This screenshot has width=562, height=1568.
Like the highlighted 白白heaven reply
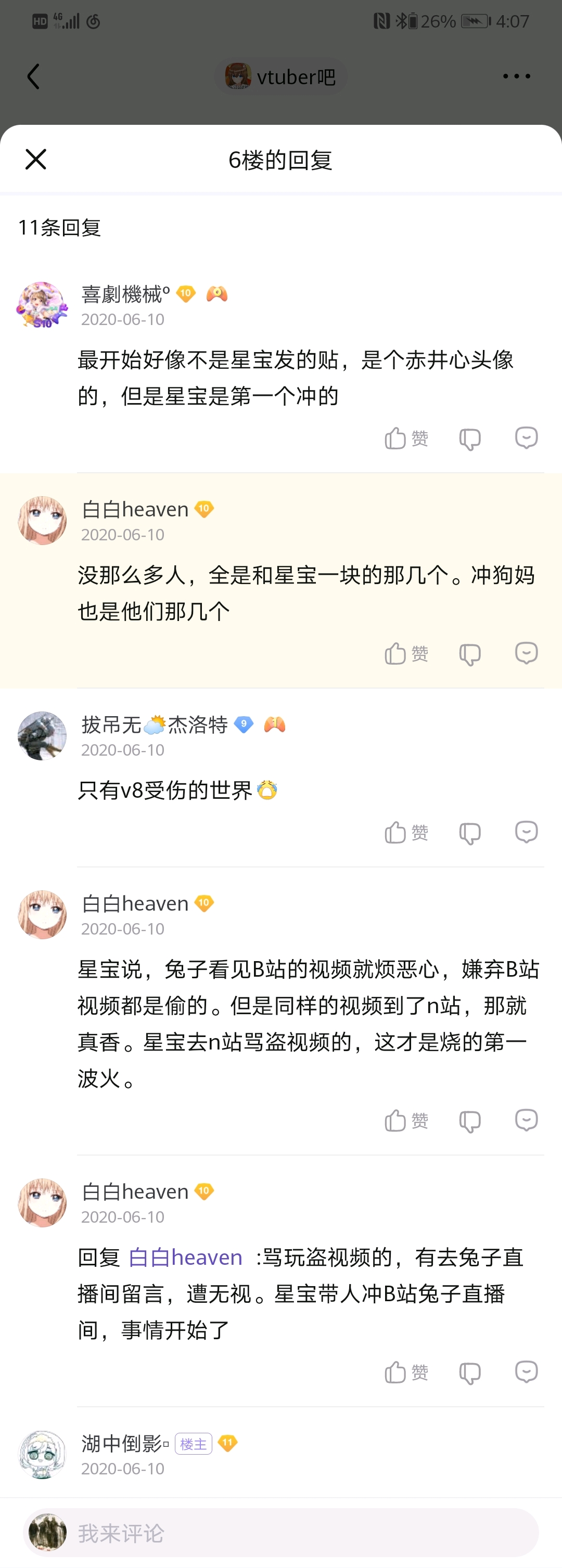(x=406, y=654)
